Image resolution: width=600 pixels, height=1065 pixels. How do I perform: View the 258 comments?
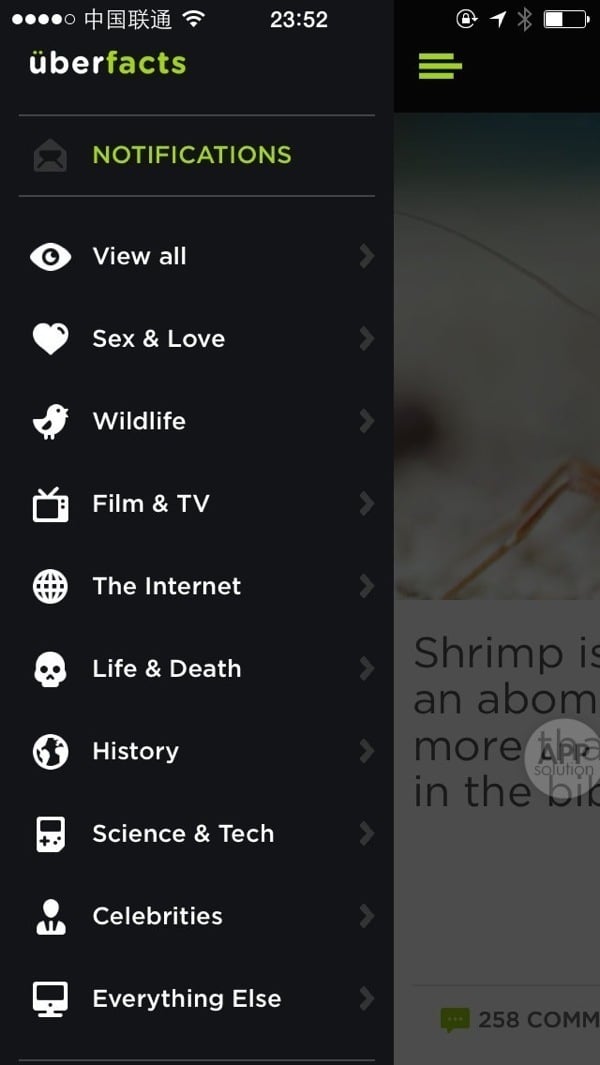point(520,1020)
